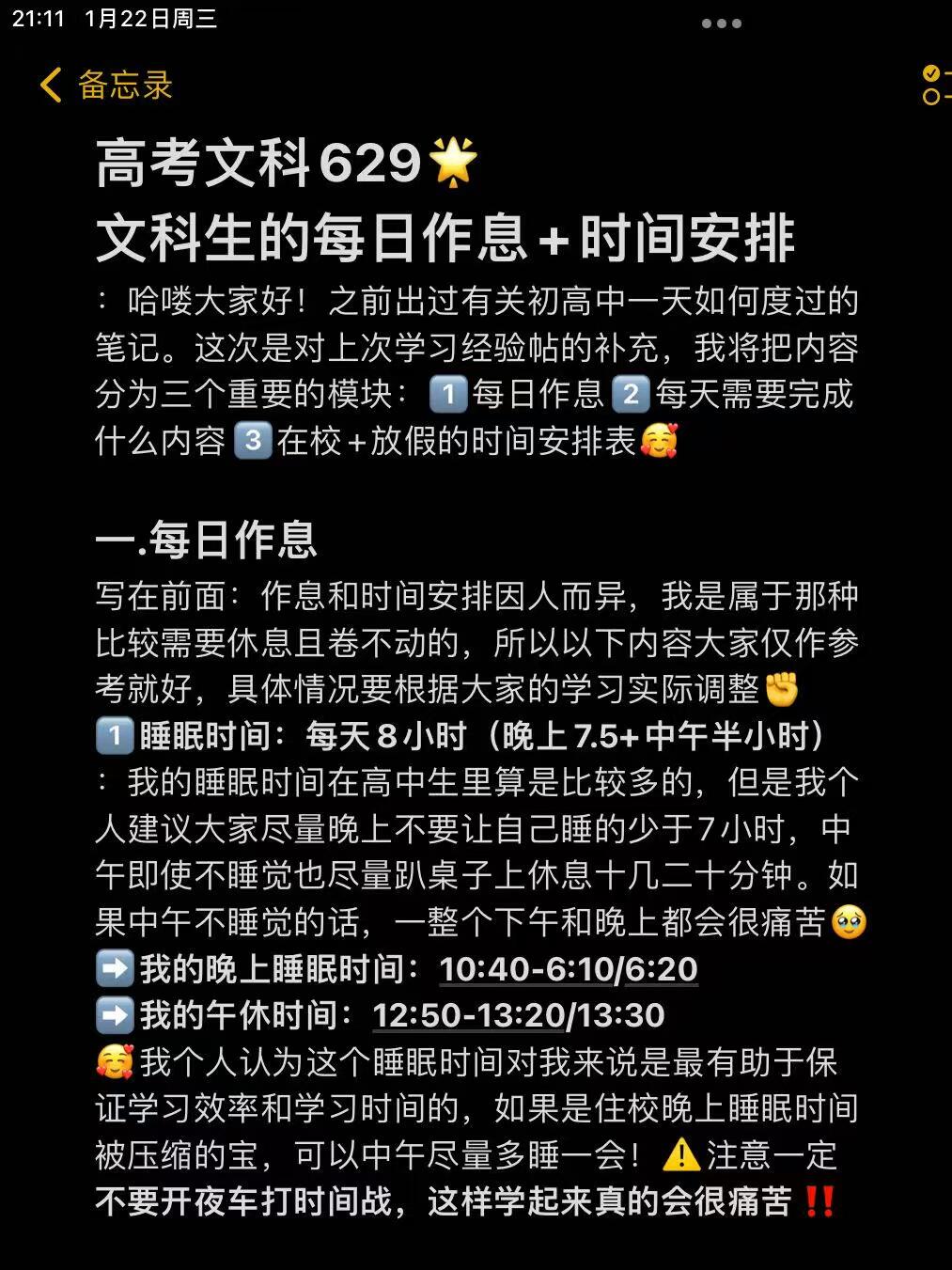
Task: Tap the 1️⃣ keycap icon before 每日作息
Action: pos(447,396)
